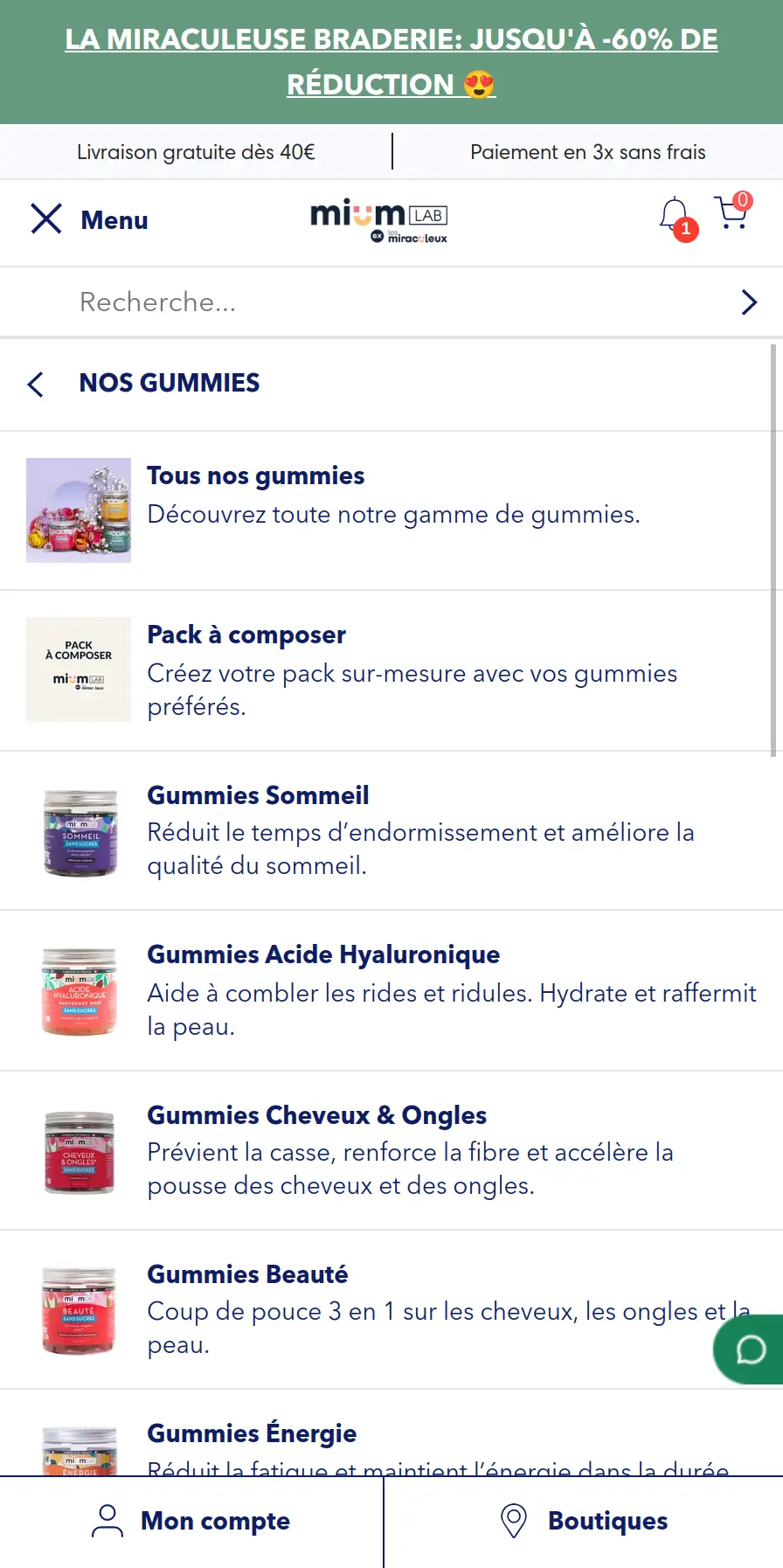Open Gummies Sommeil product category
The image size is (783, 1568).
tap(258, 795)
